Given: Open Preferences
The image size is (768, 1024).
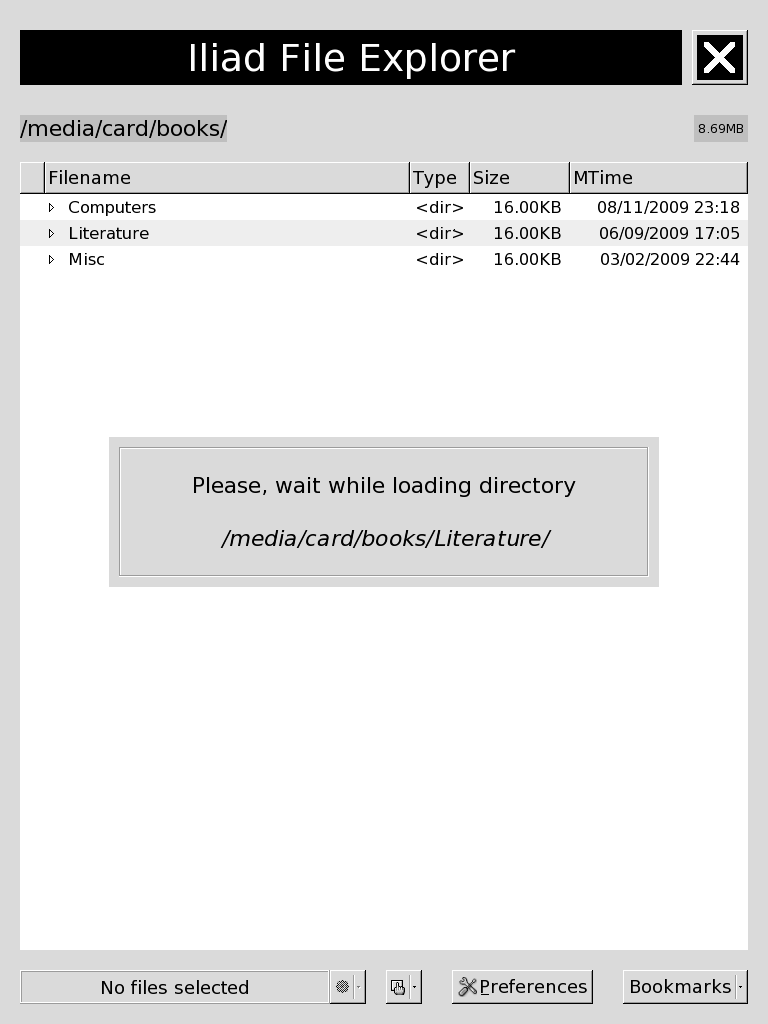Looking at the screenshot, I should click(522, 987).
